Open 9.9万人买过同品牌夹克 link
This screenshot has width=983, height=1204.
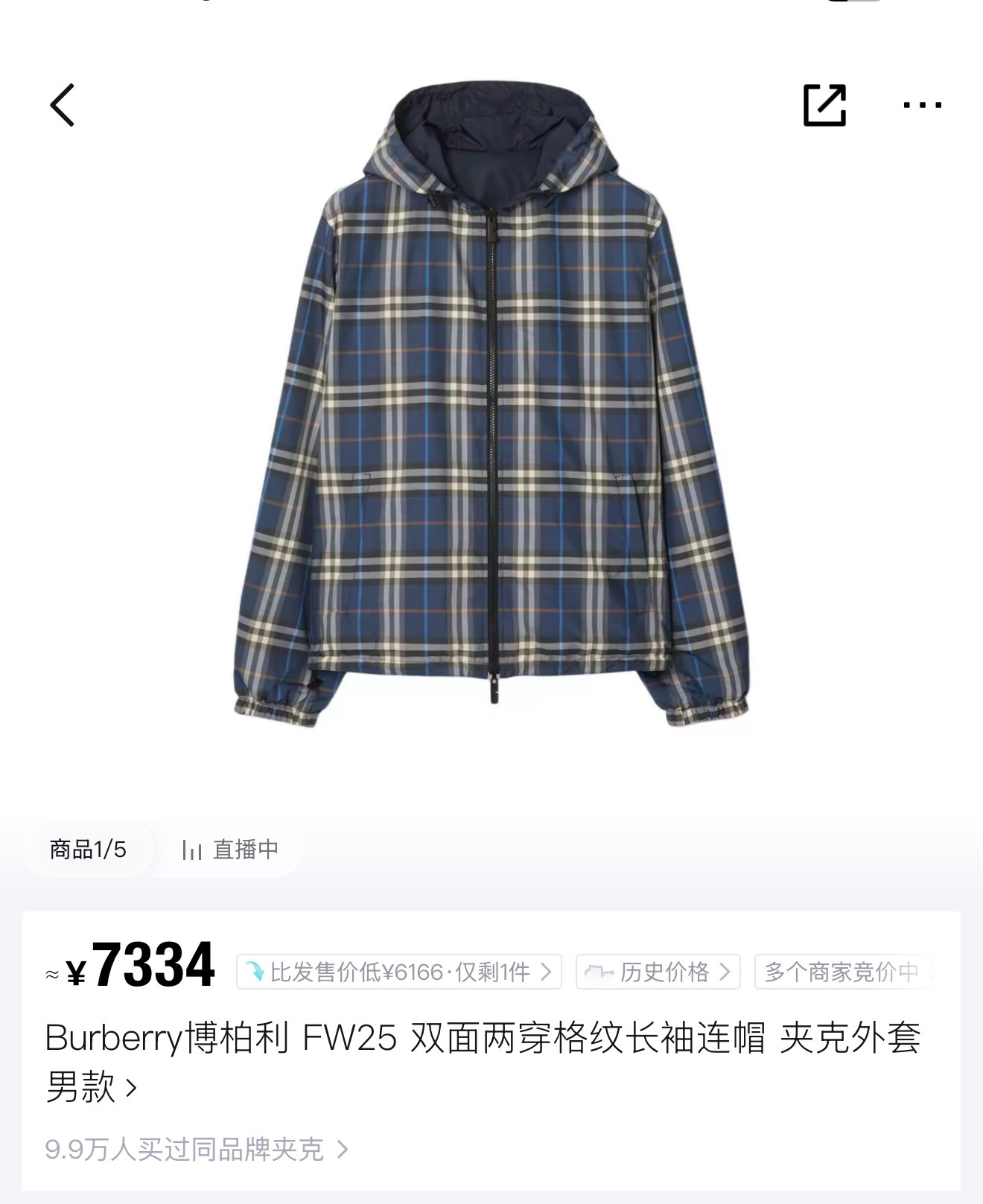click(x=197, y=1149)
